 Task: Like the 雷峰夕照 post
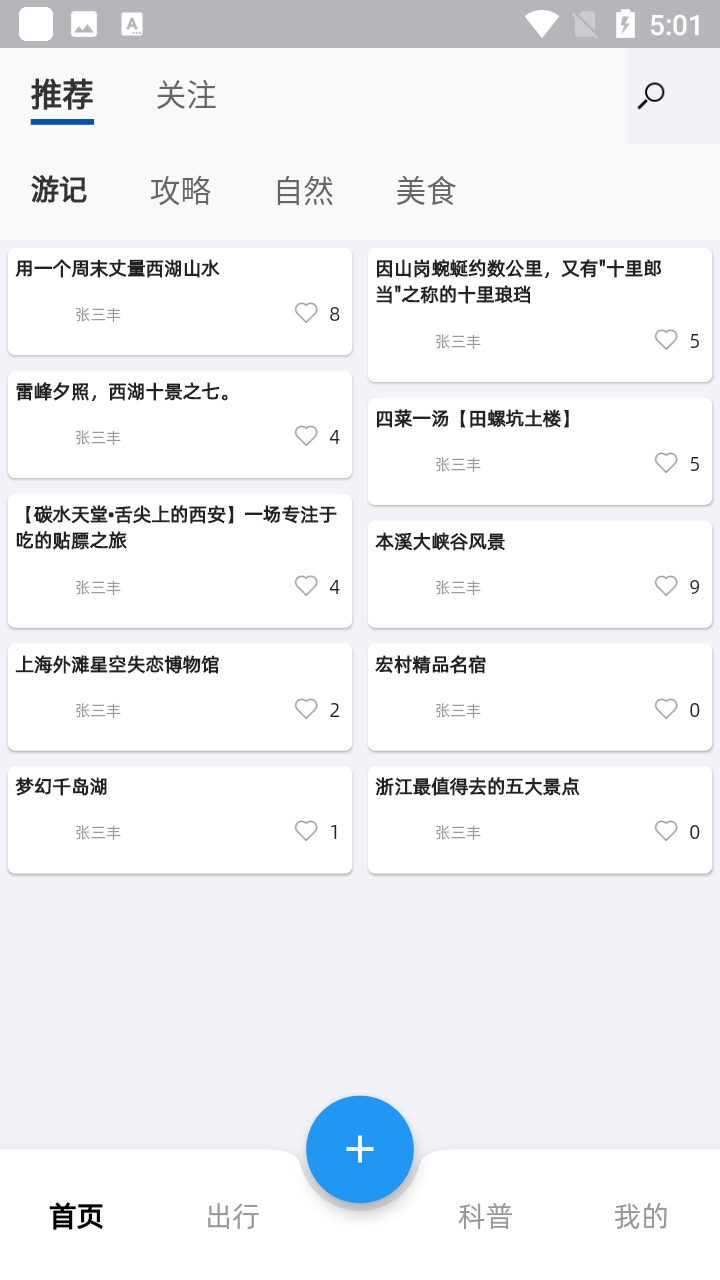306,436
